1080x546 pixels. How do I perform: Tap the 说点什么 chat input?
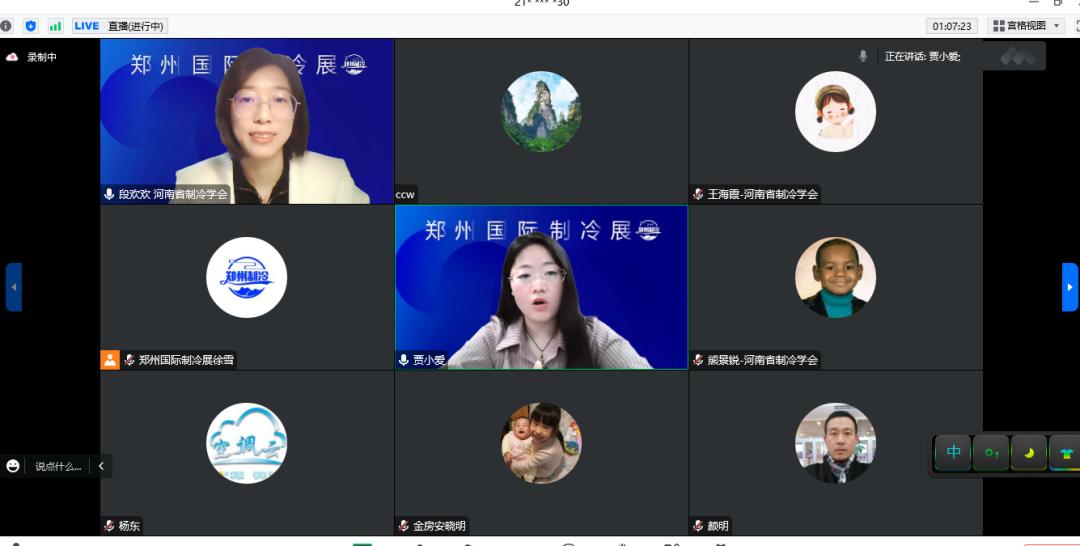pyautogui.click(x=58, y=466)
